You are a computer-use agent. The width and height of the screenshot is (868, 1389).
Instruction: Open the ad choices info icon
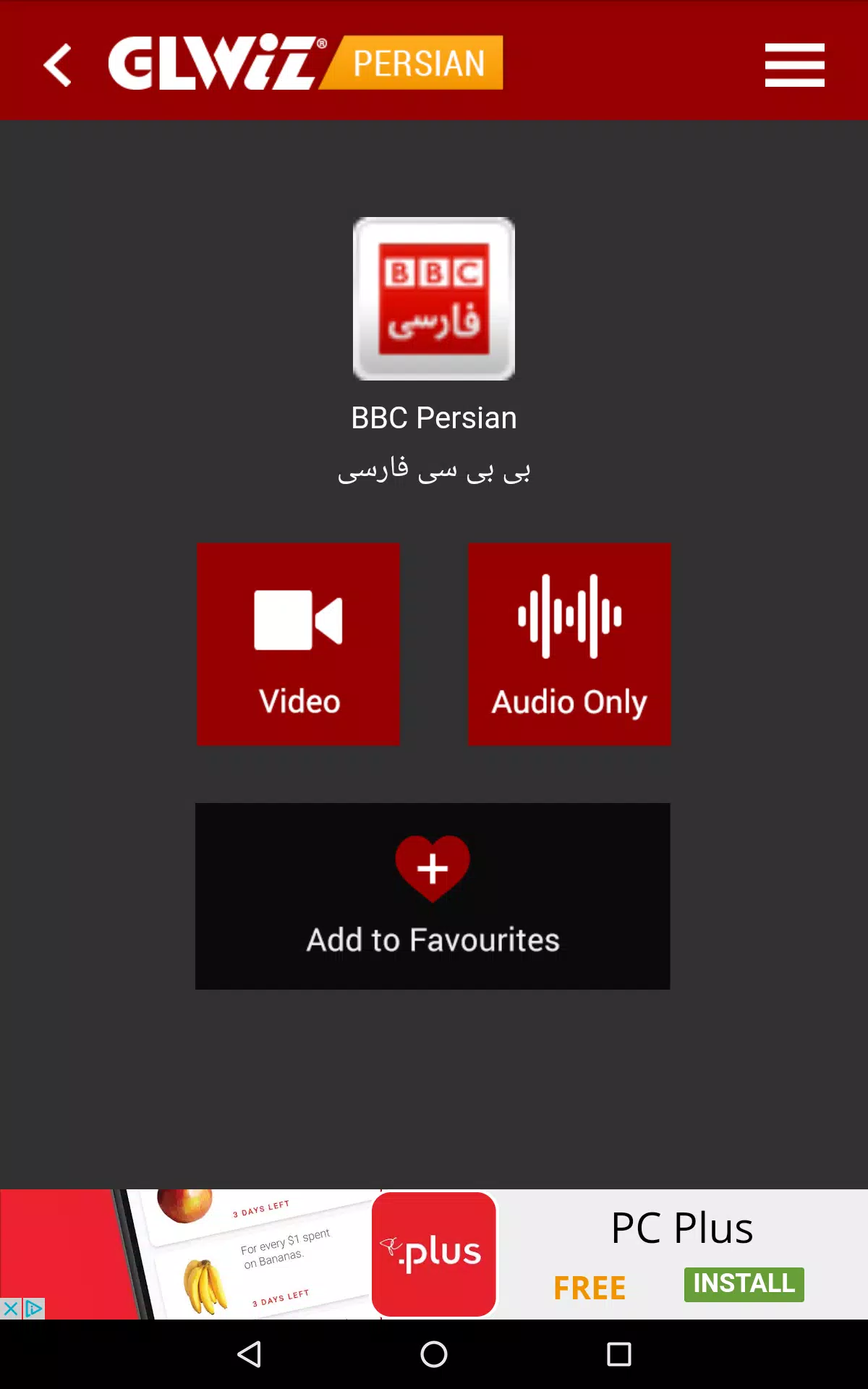coord(34,1309)
